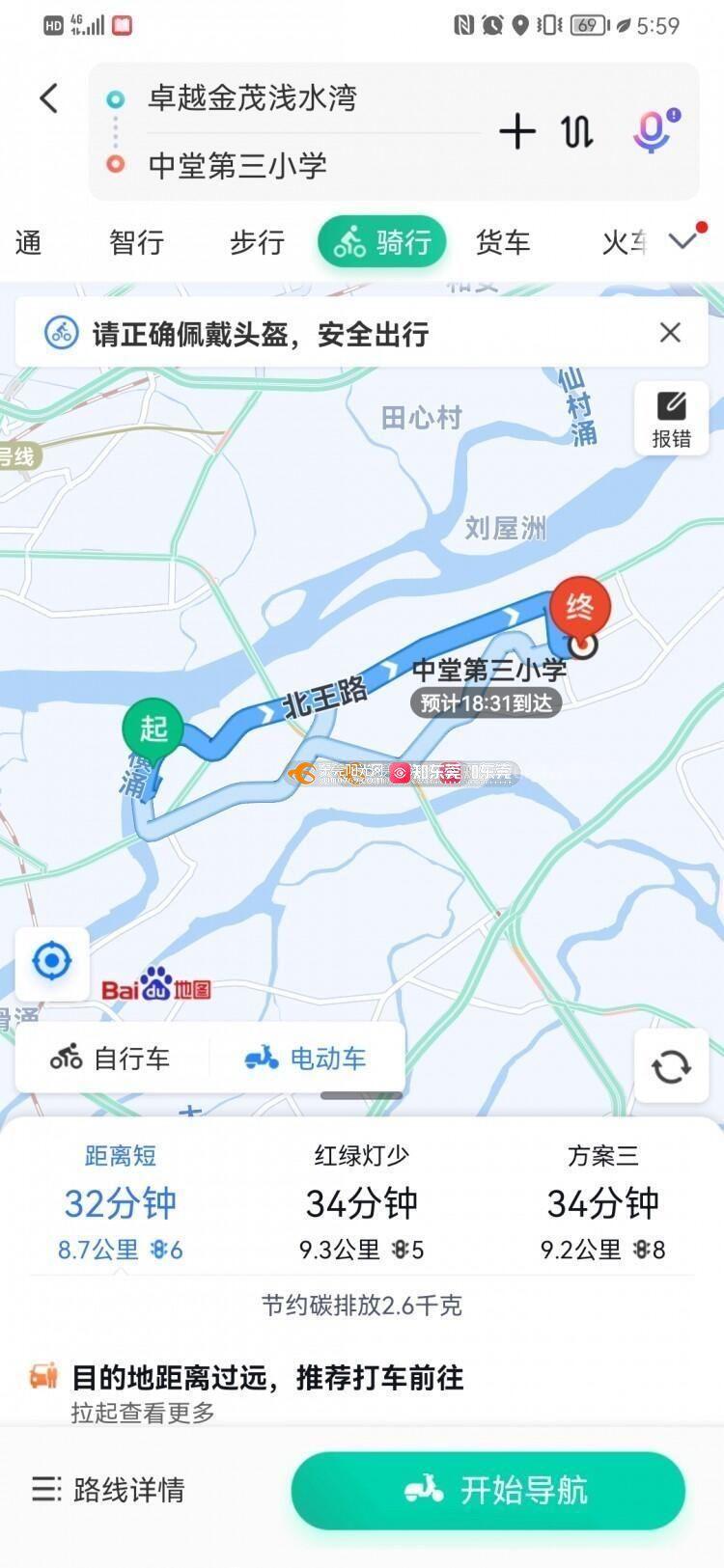
Task: Start navigation with 开始导航
Action: [488, 1490]
